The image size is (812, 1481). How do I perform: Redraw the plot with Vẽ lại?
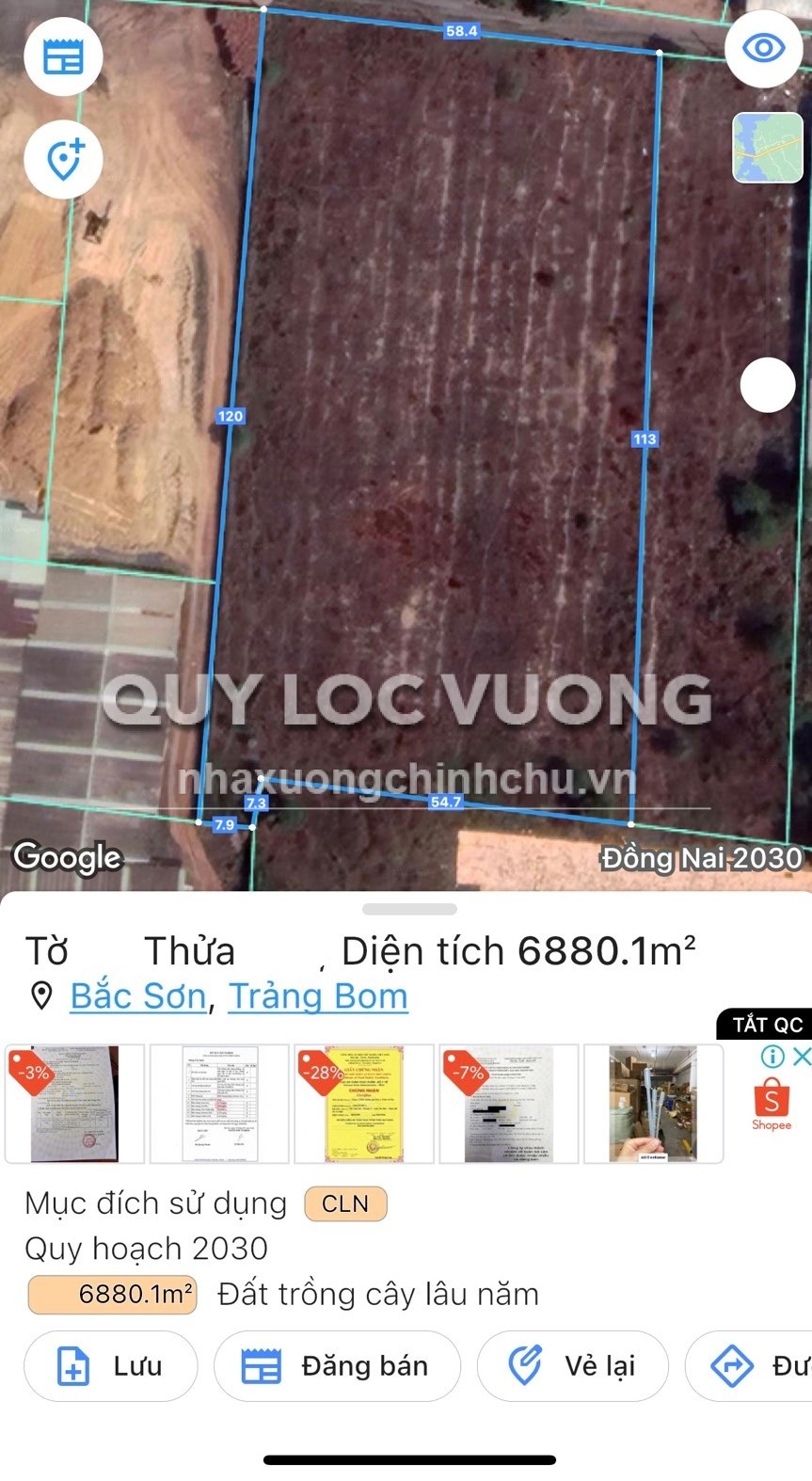[572, 1365]
